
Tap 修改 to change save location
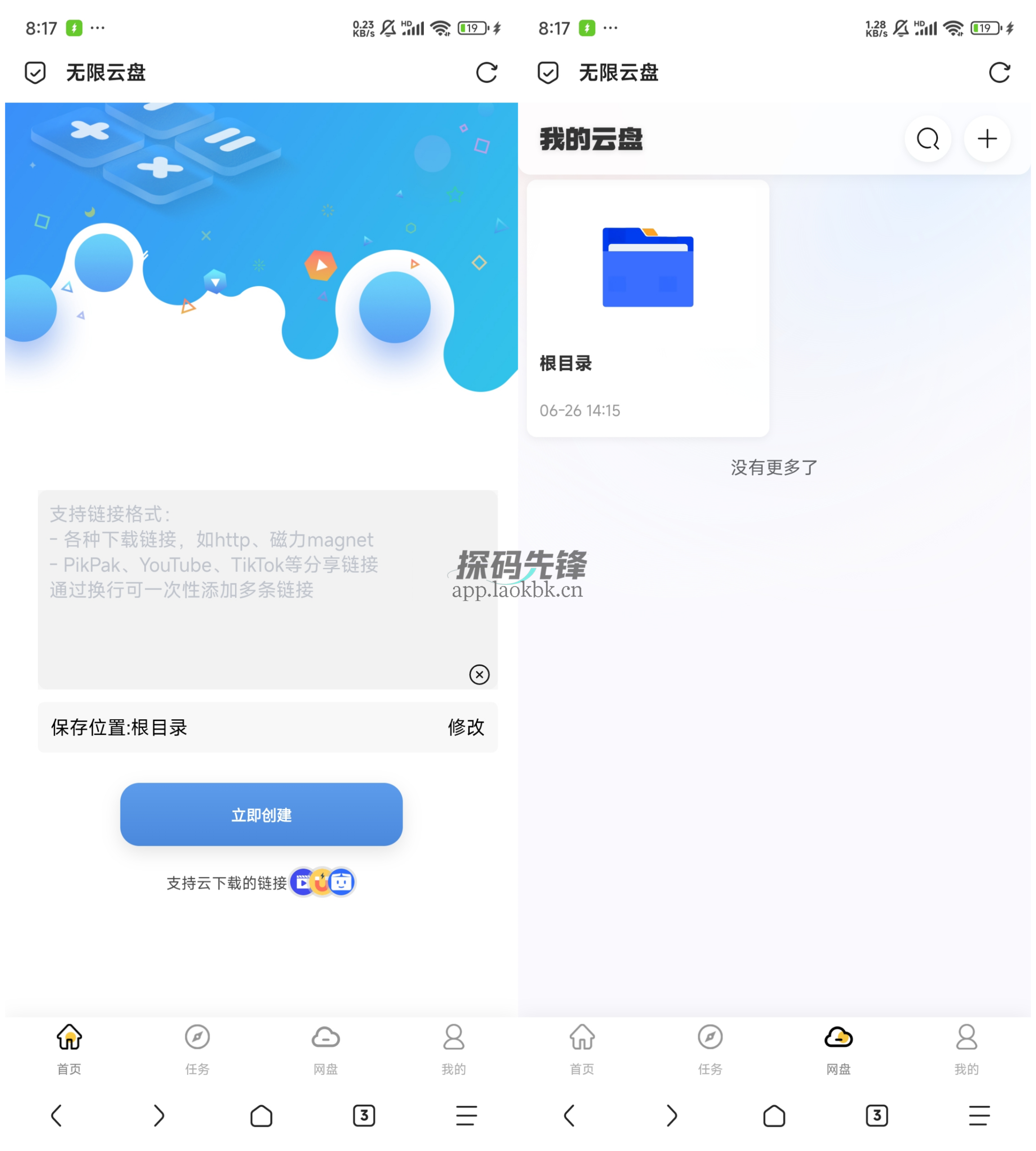[x=466, y=727]
